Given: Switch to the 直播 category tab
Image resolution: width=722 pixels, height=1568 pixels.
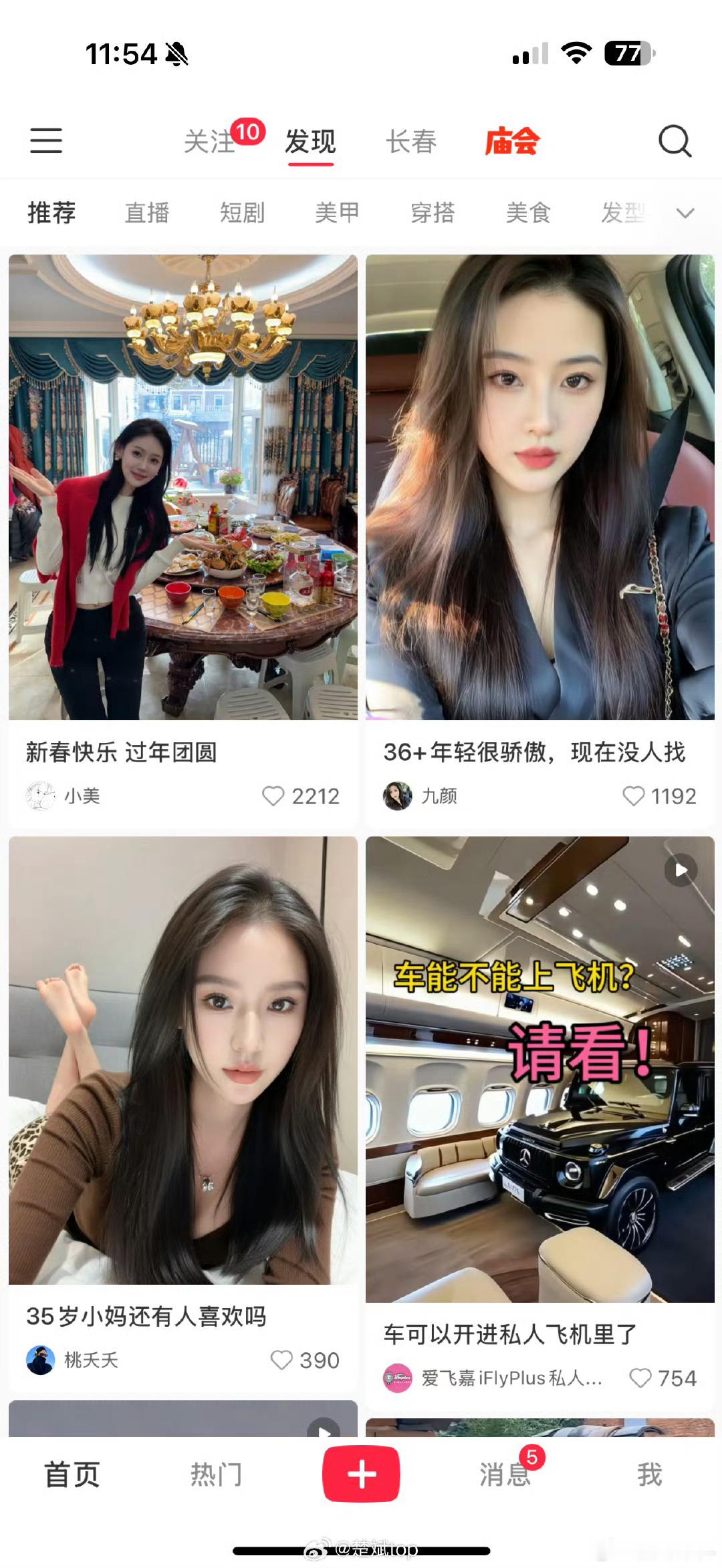Looking at the screenshot, I should (146, 212).
